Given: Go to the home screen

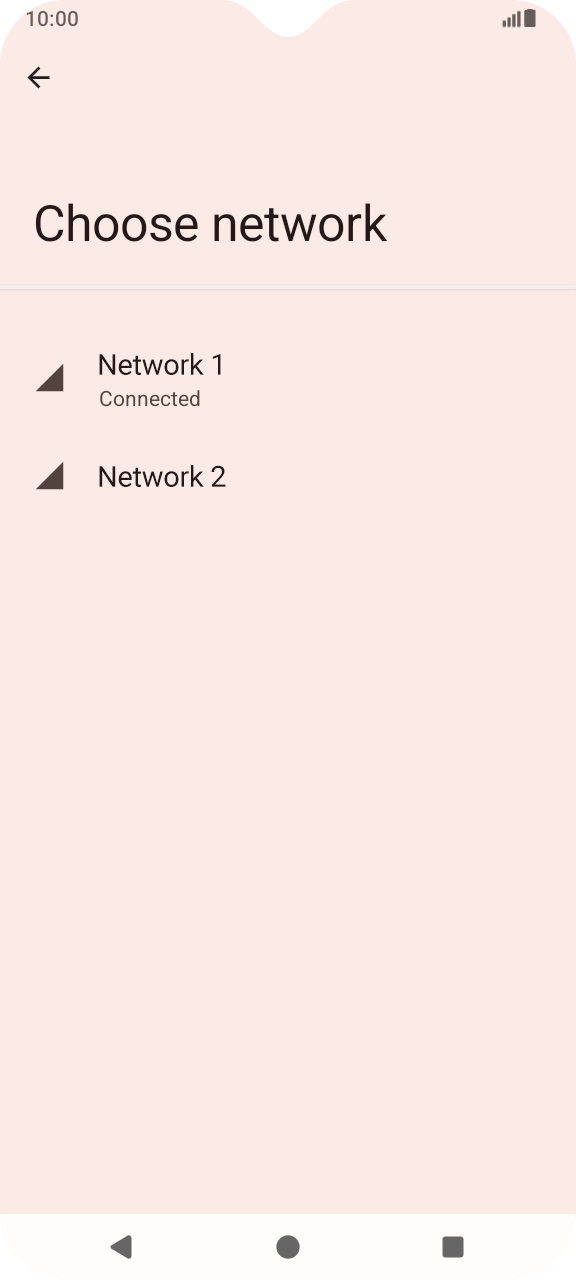Looking at the screenshot, I should [288, 1246].
